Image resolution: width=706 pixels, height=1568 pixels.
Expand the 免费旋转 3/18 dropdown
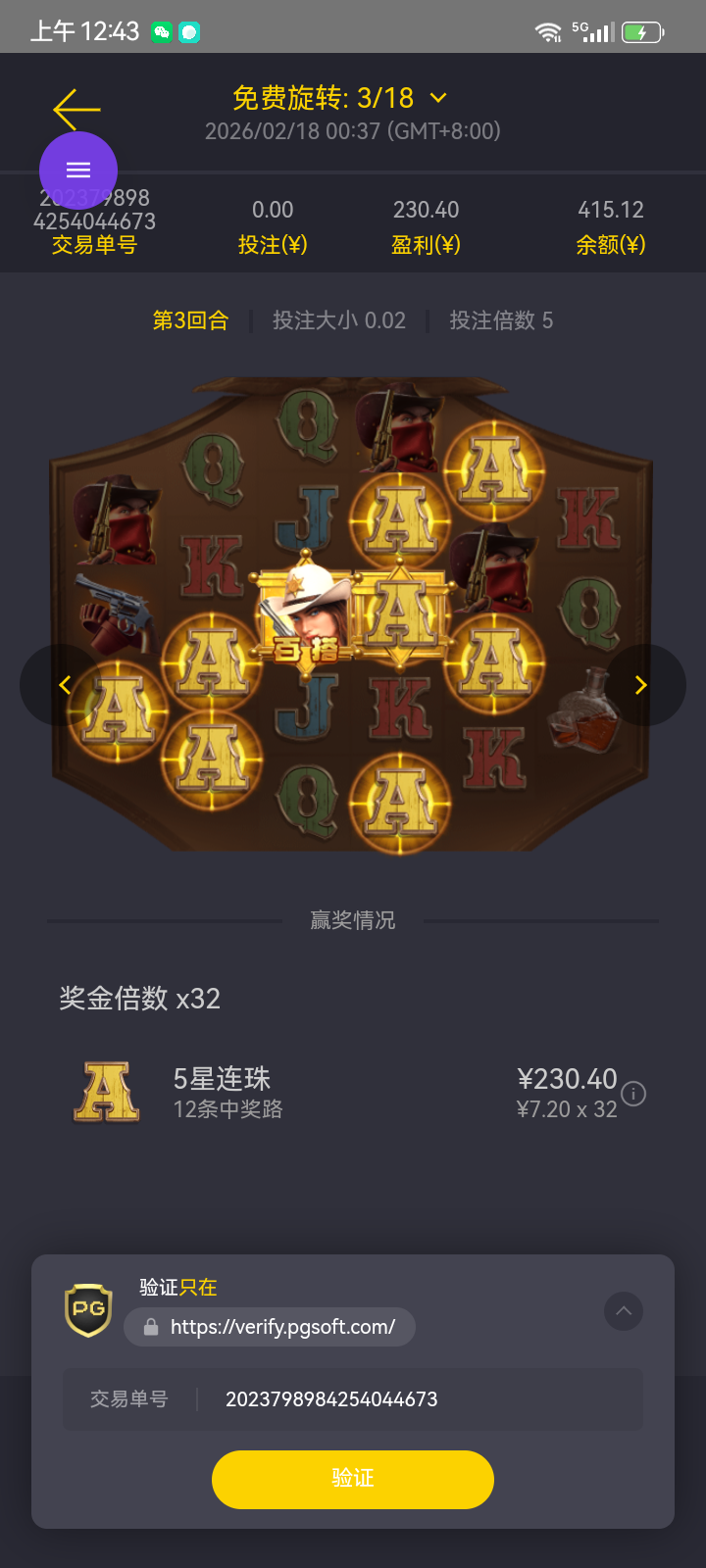(437, 98)
